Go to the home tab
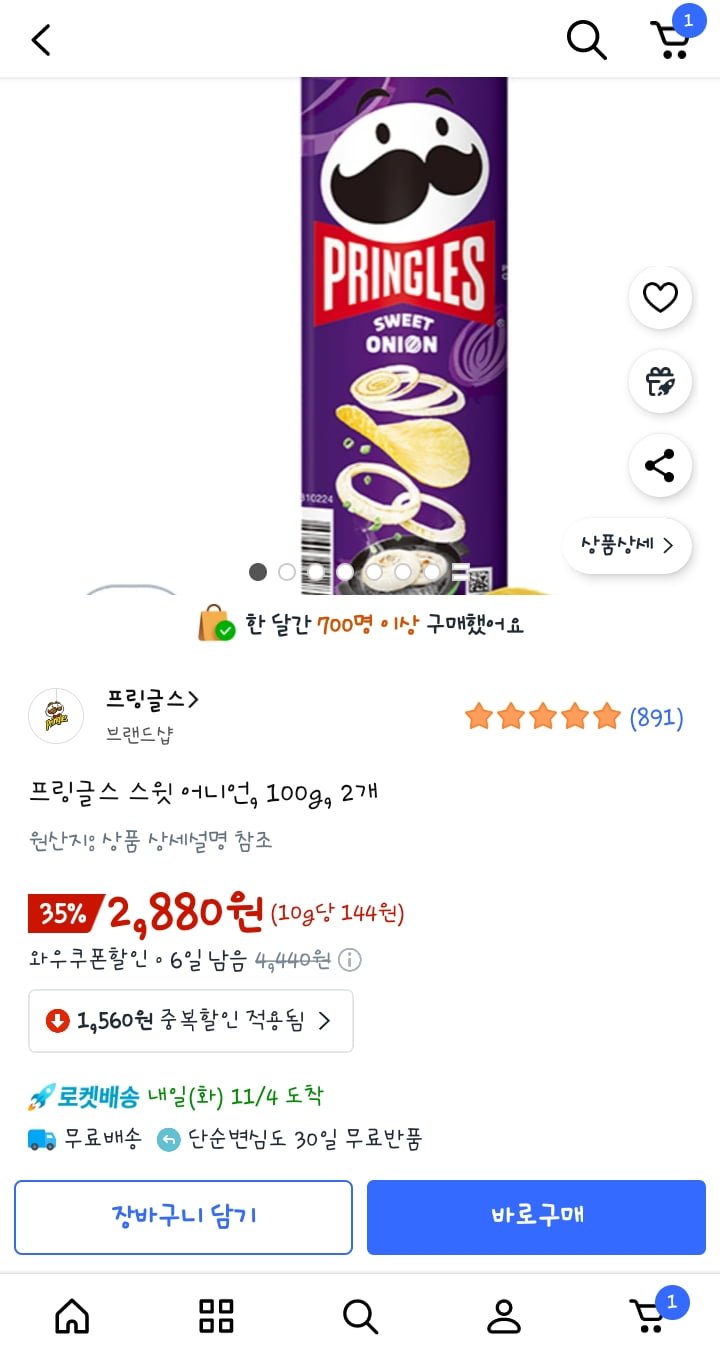Image resolution: width=720 pixels, height=1365 pixels. (72, 1316)
